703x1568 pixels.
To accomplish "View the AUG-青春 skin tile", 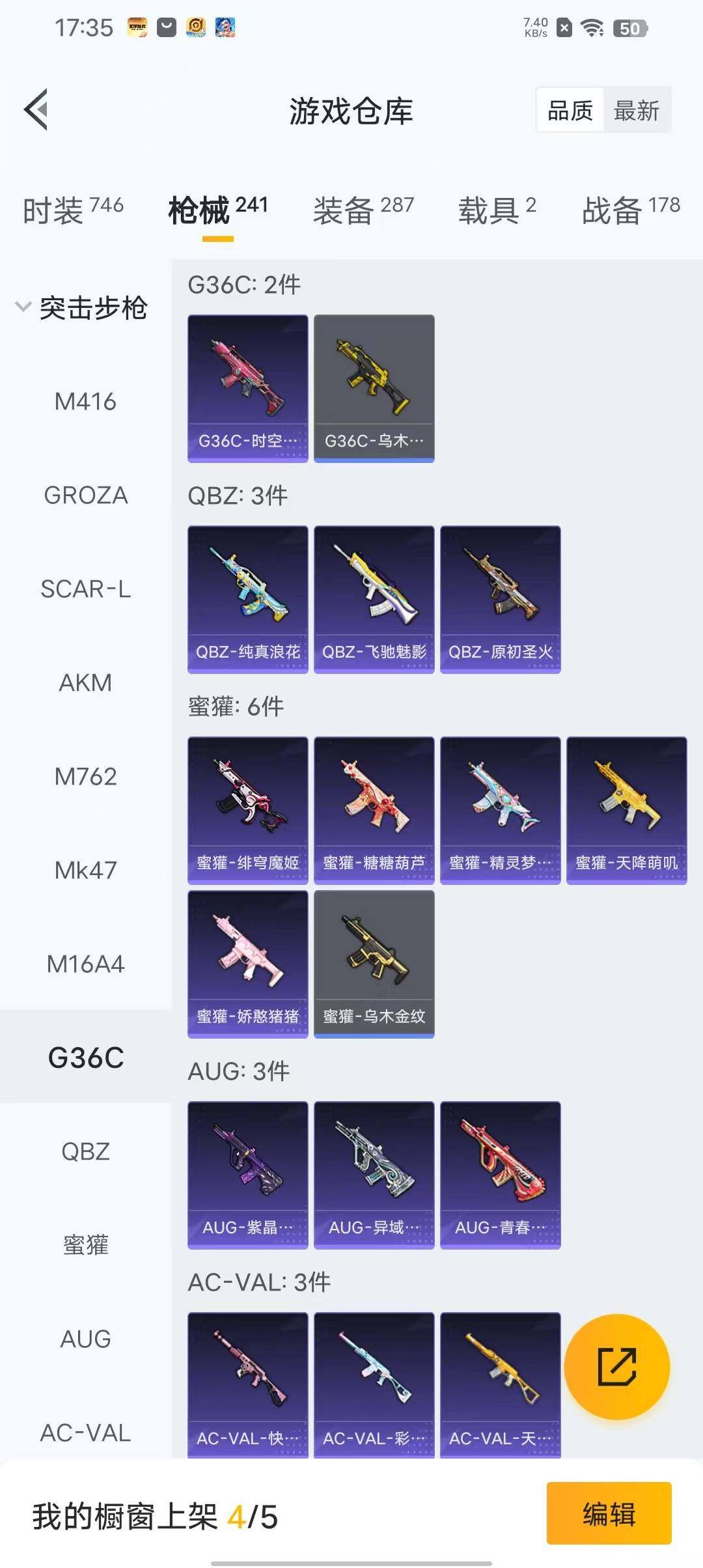I will coord(500,1175).
